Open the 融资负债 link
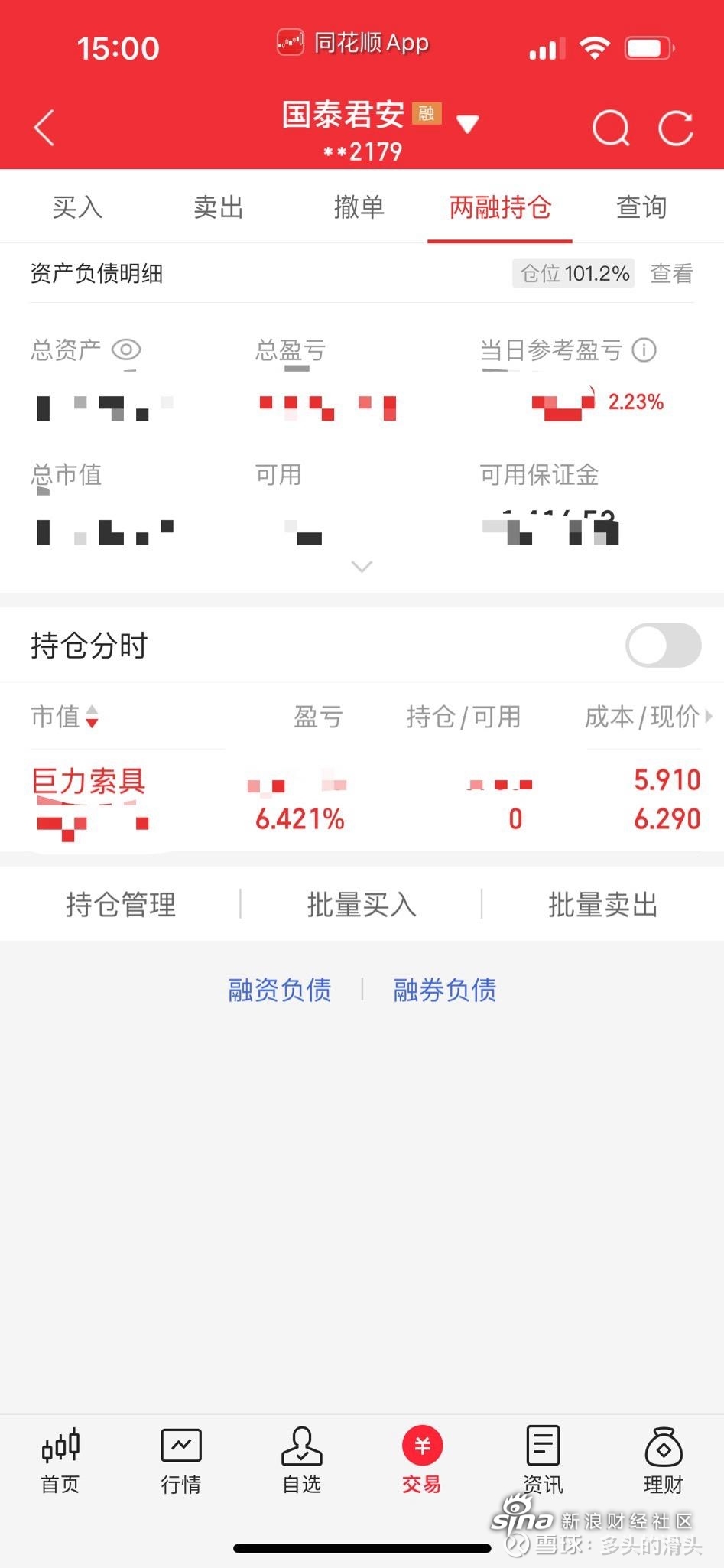Image resolution: width=724 pixels, height=1568 pixels. 280,990
